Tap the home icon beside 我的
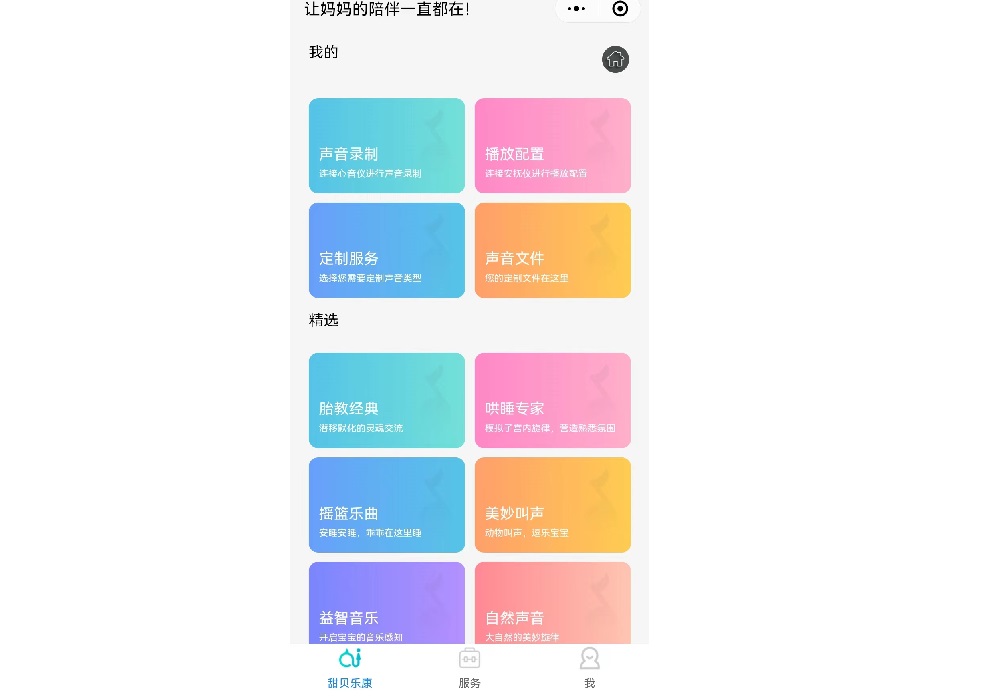The height and width of the screenshot is (696, 1000). [x=615, y=59]
